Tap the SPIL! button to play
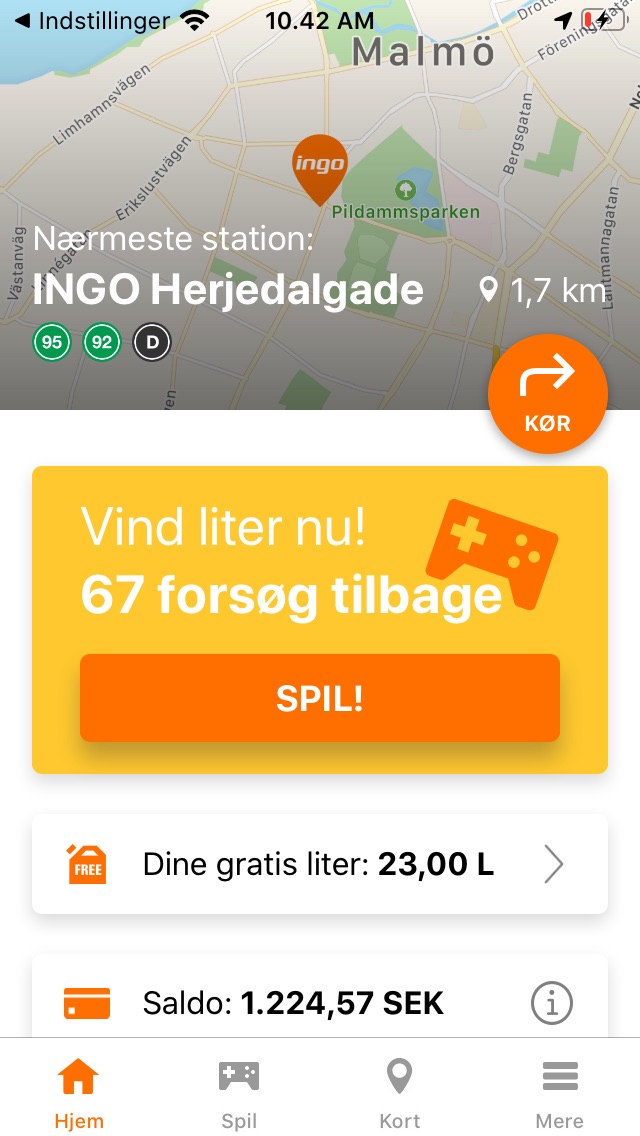This screenshot has height=1136, width=640. pyautogui.click(x=320, y=698)
